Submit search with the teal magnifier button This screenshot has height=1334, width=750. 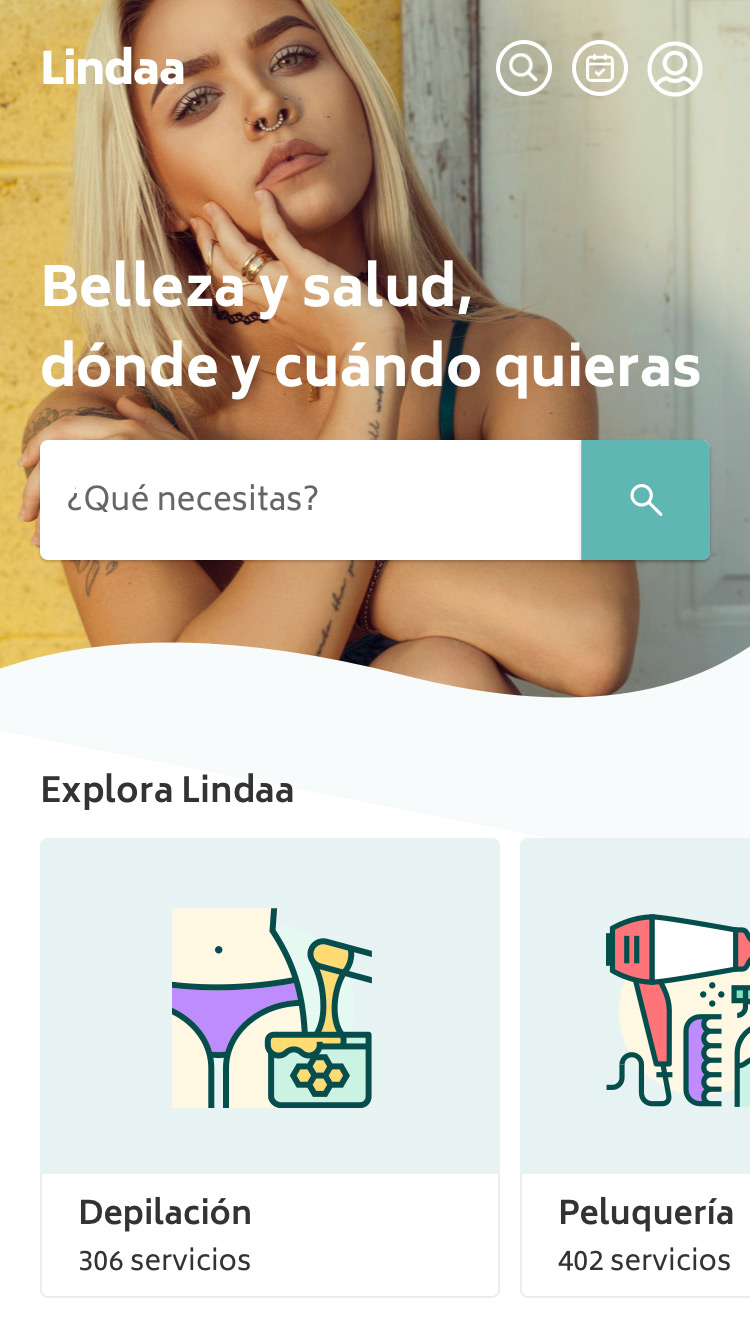646,499
